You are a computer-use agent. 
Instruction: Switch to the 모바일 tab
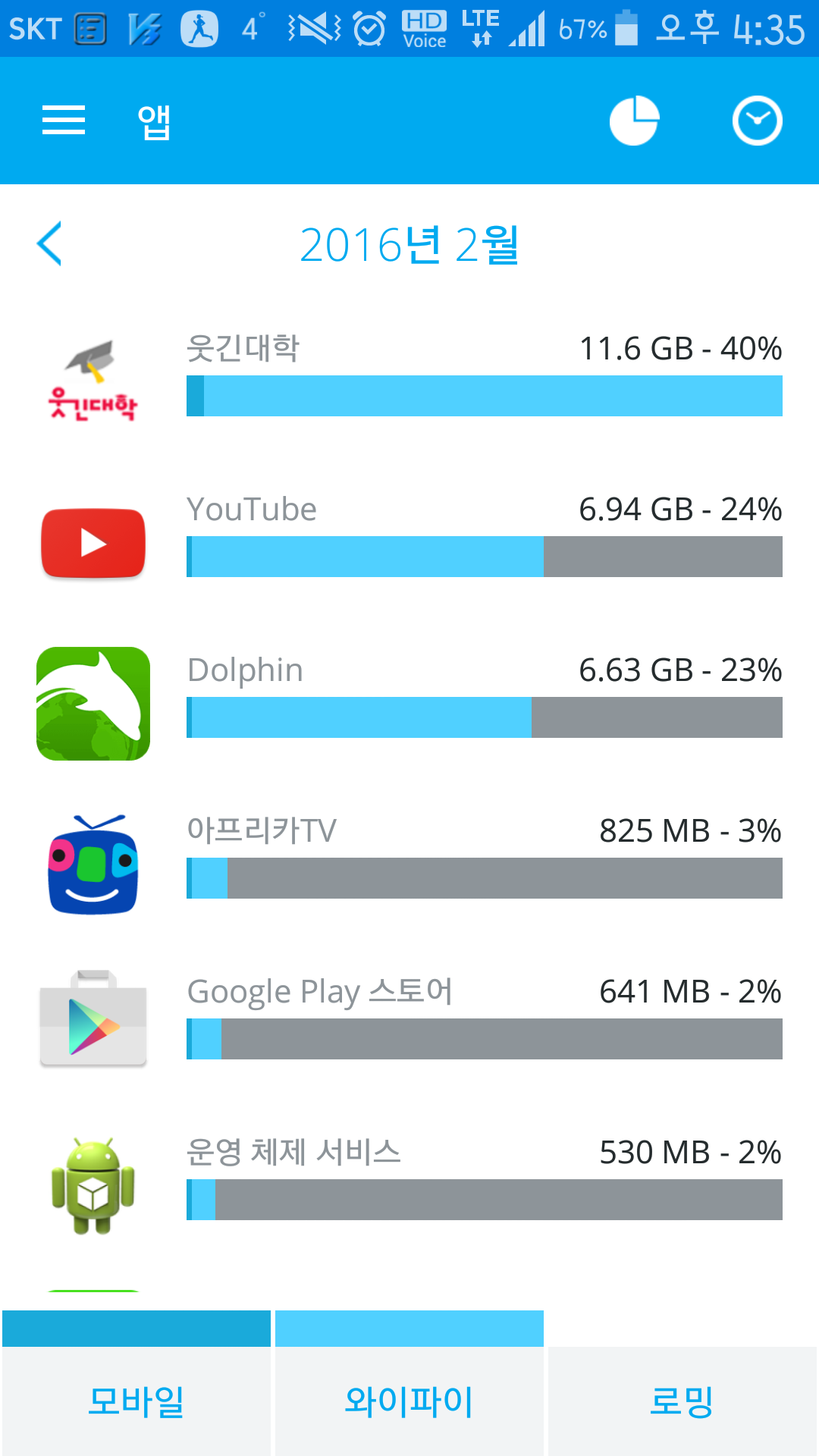click(x=136, y=1400)
